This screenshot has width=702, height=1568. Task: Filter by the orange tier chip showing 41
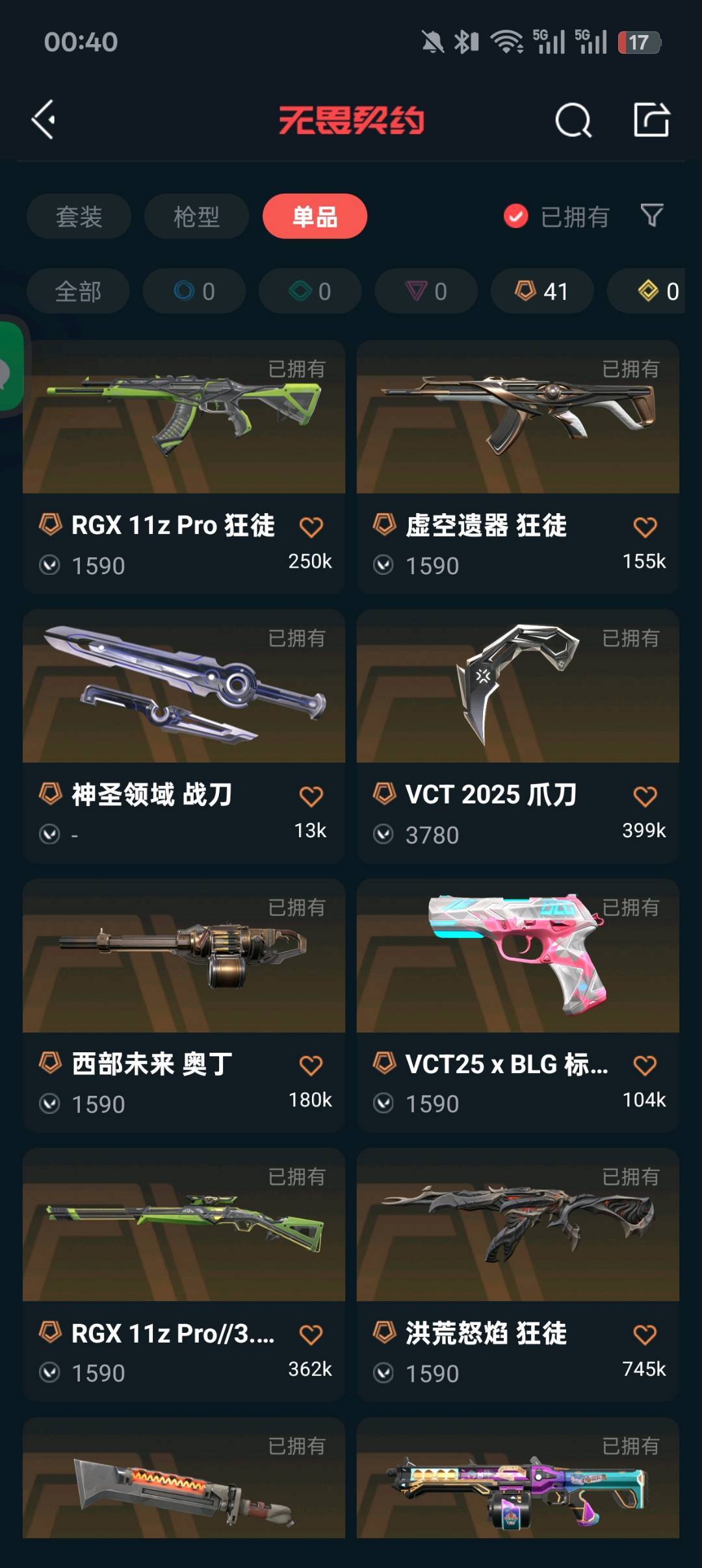click(x=541, y=292)
